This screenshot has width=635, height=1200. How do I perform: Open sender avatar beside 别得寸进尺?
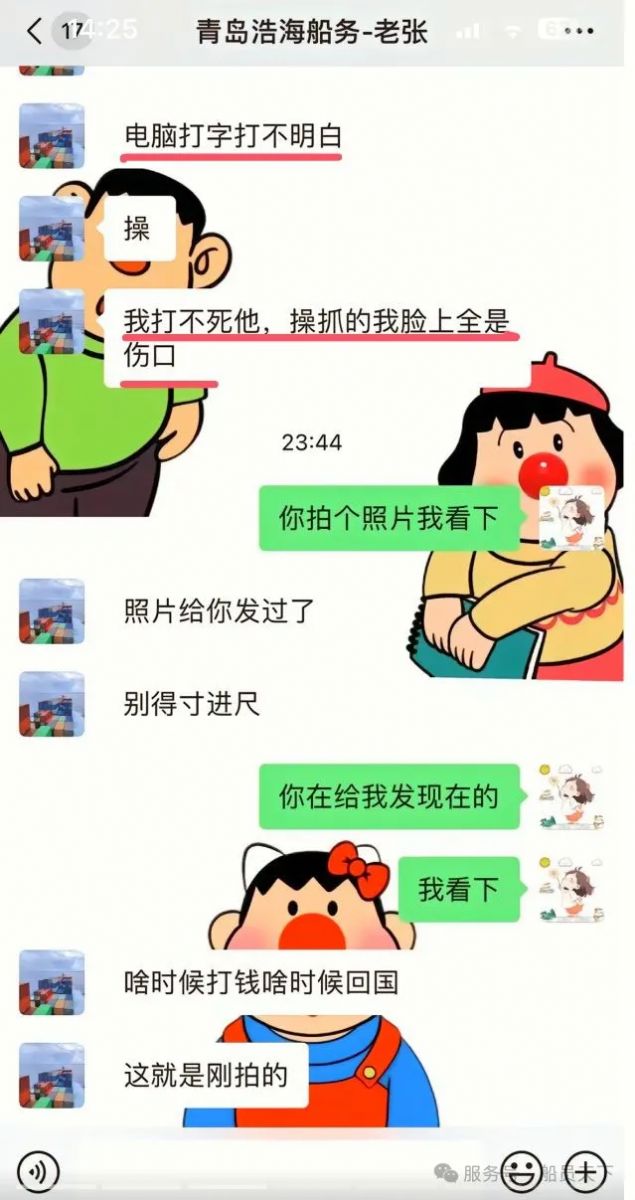click(52, 704)
